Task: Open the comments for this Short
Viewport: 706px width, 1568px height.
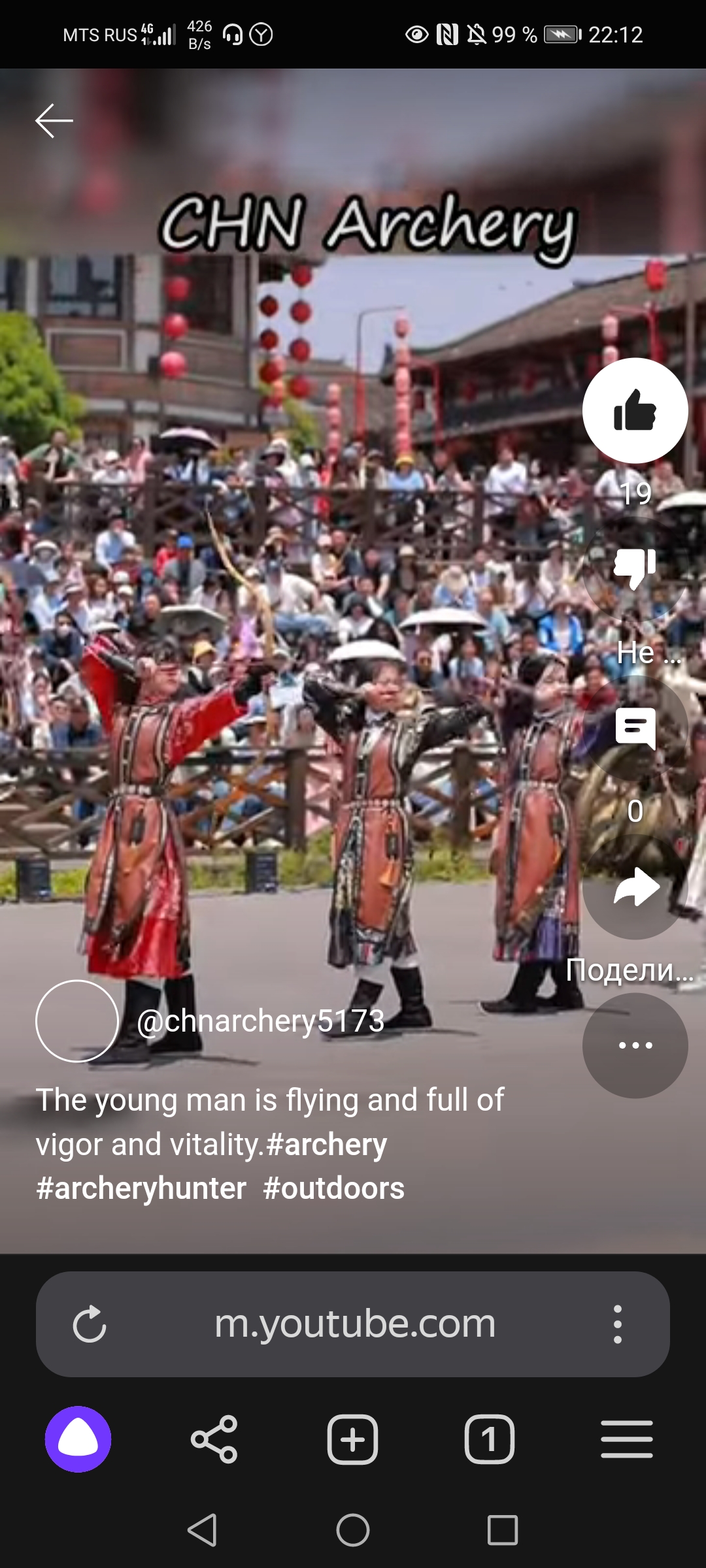Action: coord(635,728)
